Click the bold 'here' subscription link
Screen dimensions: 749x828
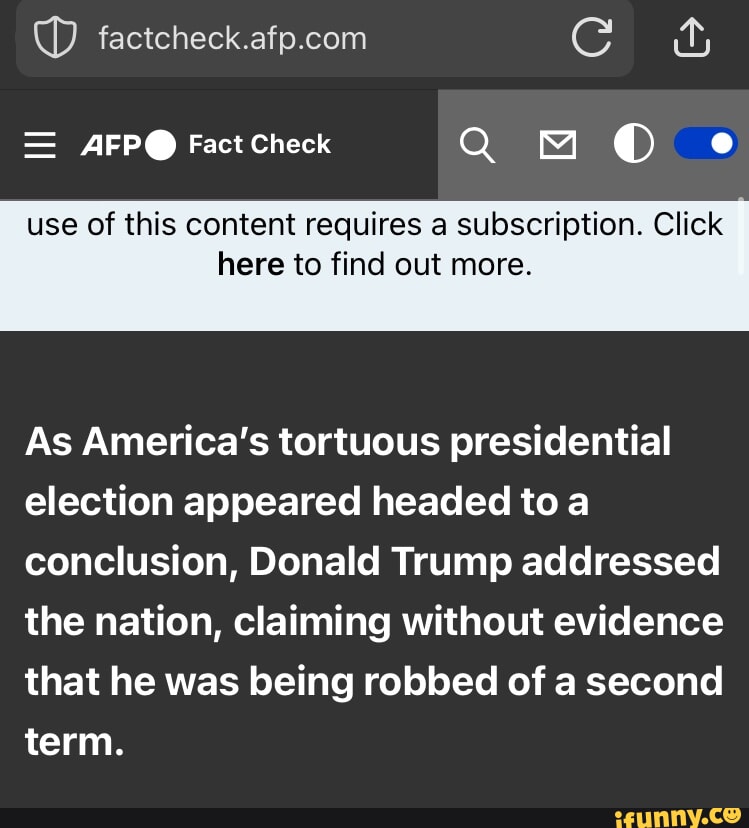pos(250,264)
